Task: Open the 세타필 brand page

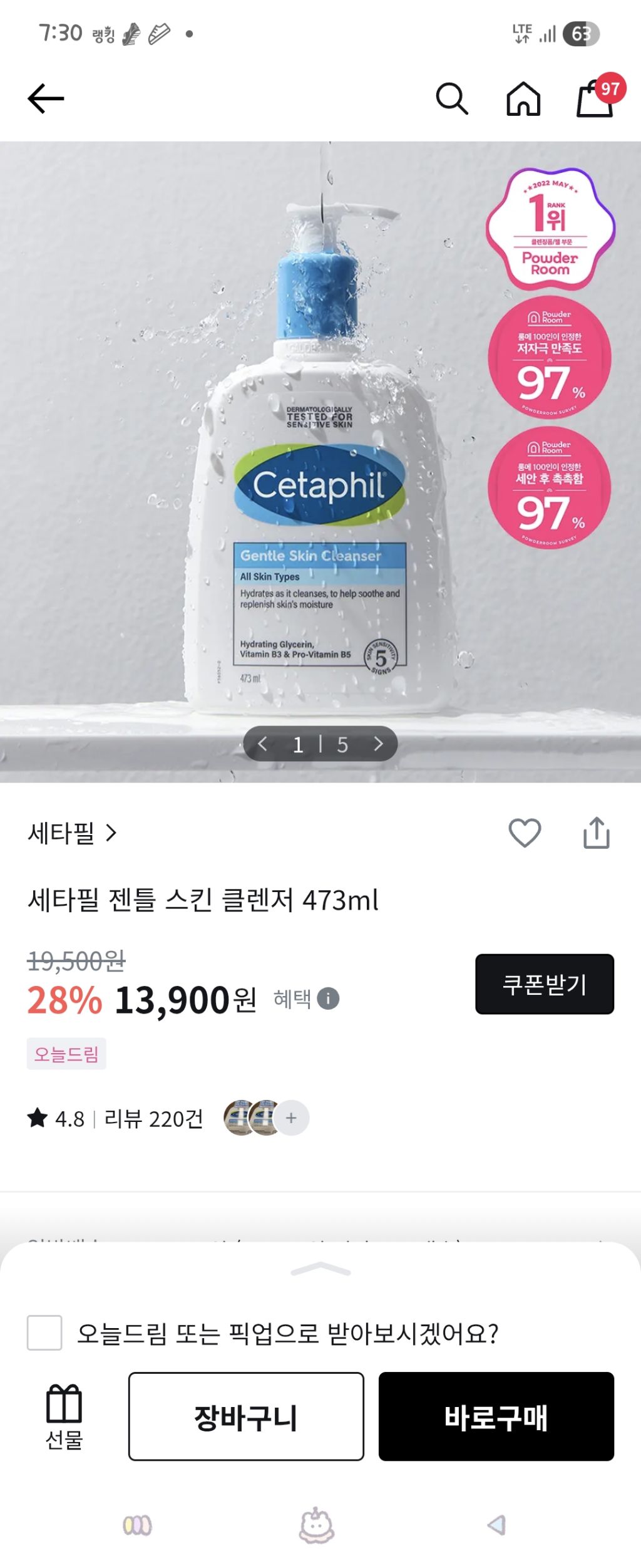Action: [72, 833]
